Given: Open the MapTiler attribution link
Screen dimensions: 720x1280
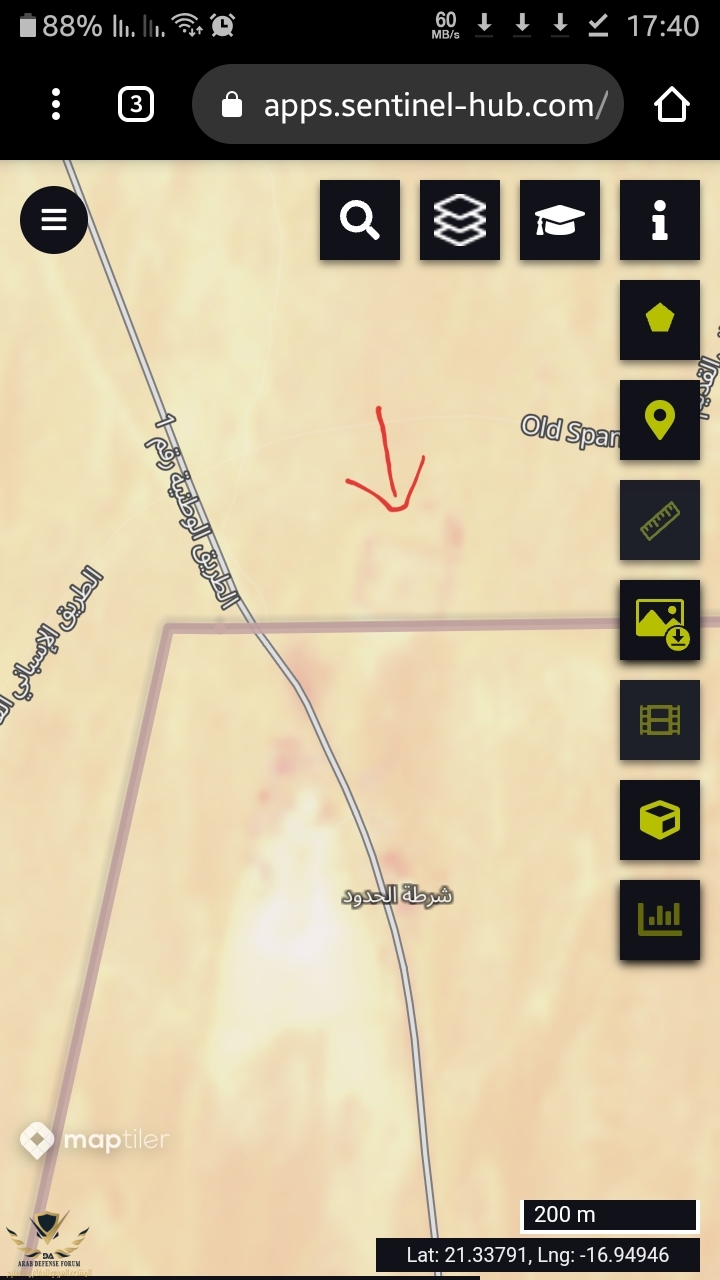Looking at the screenshot, I should 95,1140.
